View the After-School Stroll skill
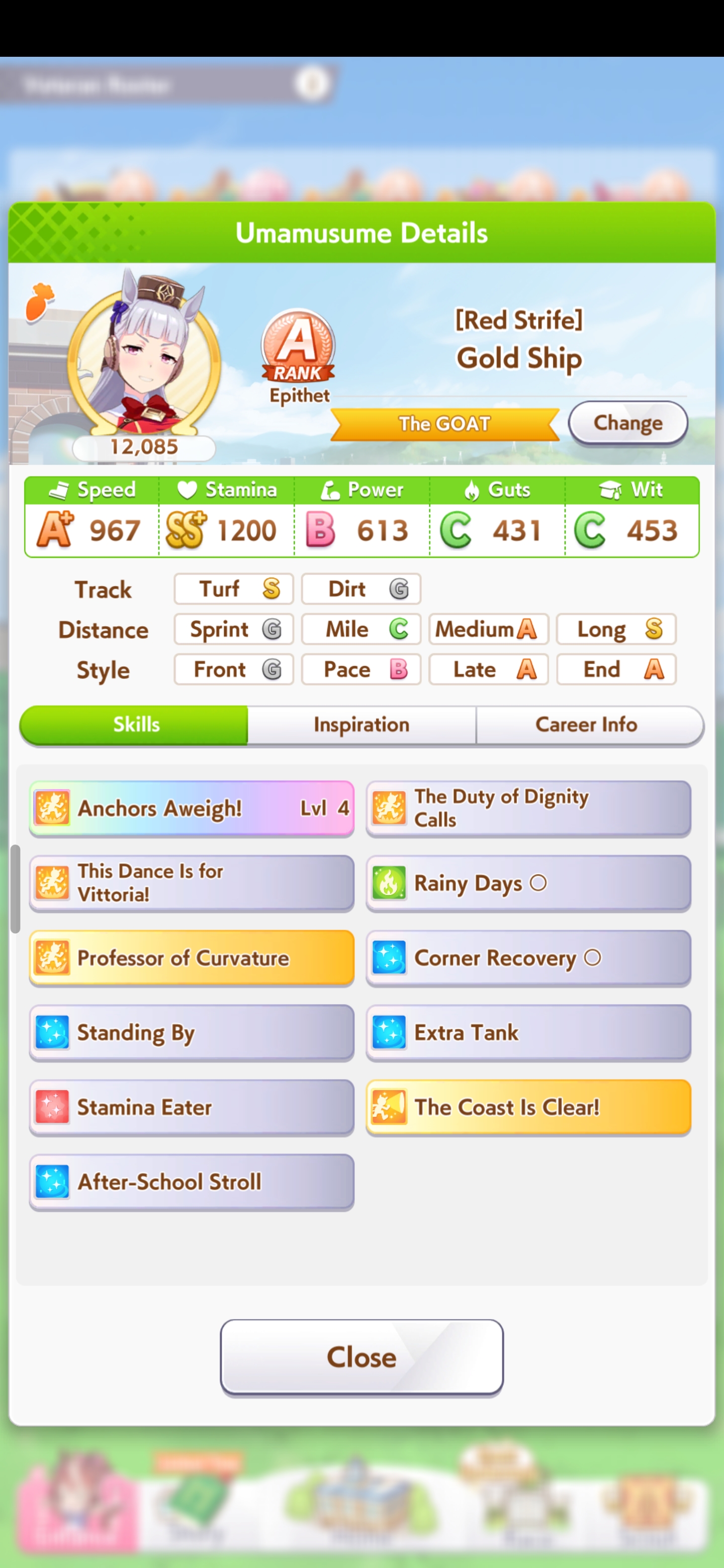Image resolution: width=724 pixels, height=1568 pixels. coord(191,1182)
